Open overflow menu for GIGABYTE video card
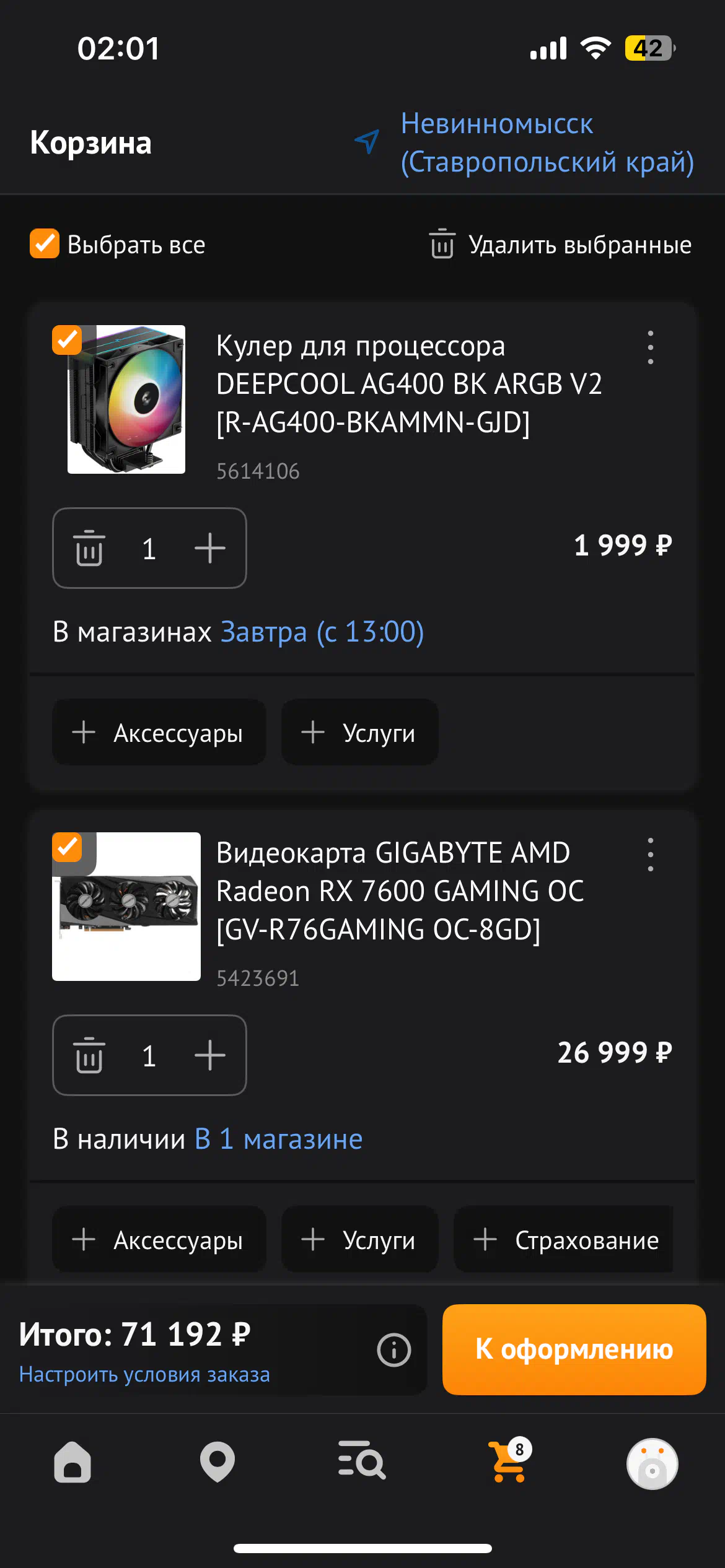This screenshot has width=725, height=1568. point(650,855)
